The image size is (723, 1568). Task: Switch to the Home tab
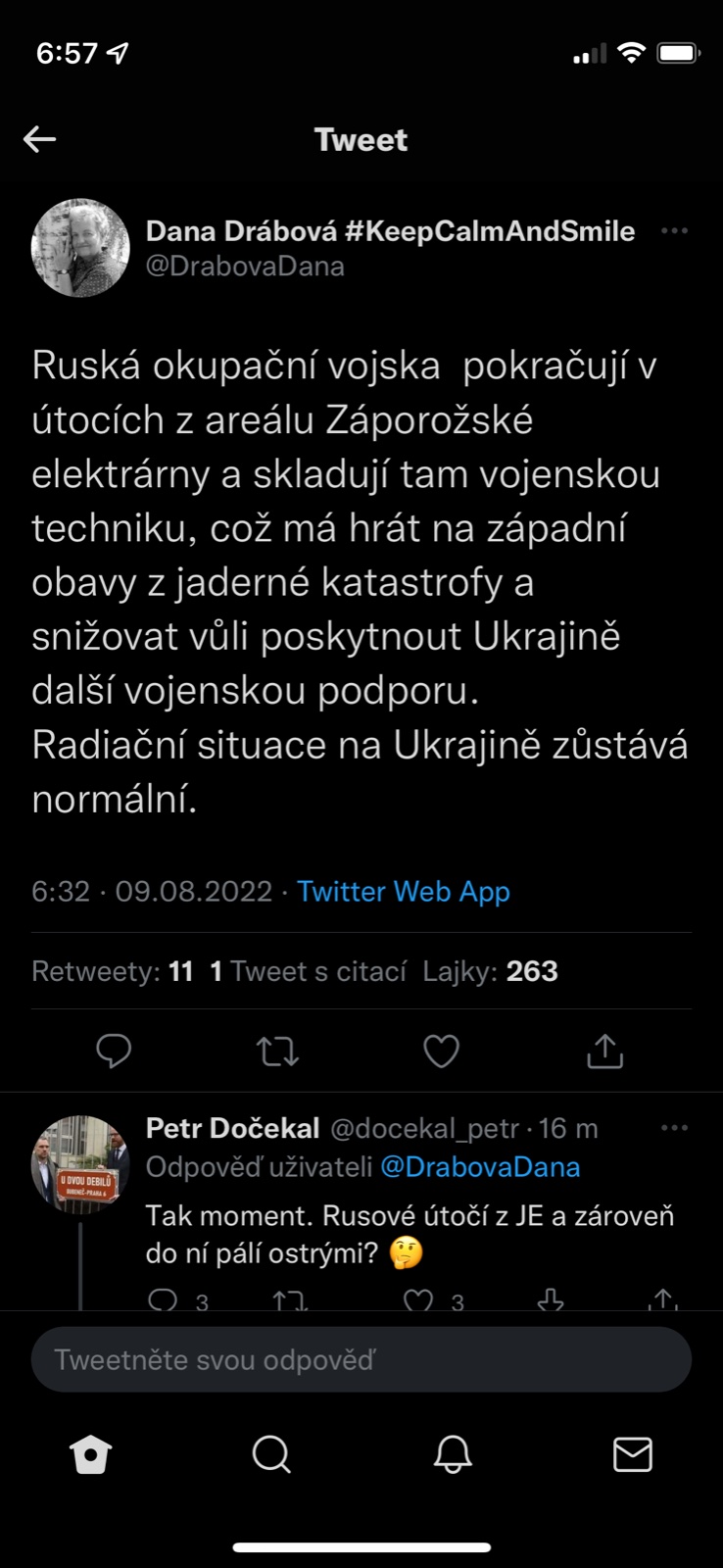point(91,1454)
